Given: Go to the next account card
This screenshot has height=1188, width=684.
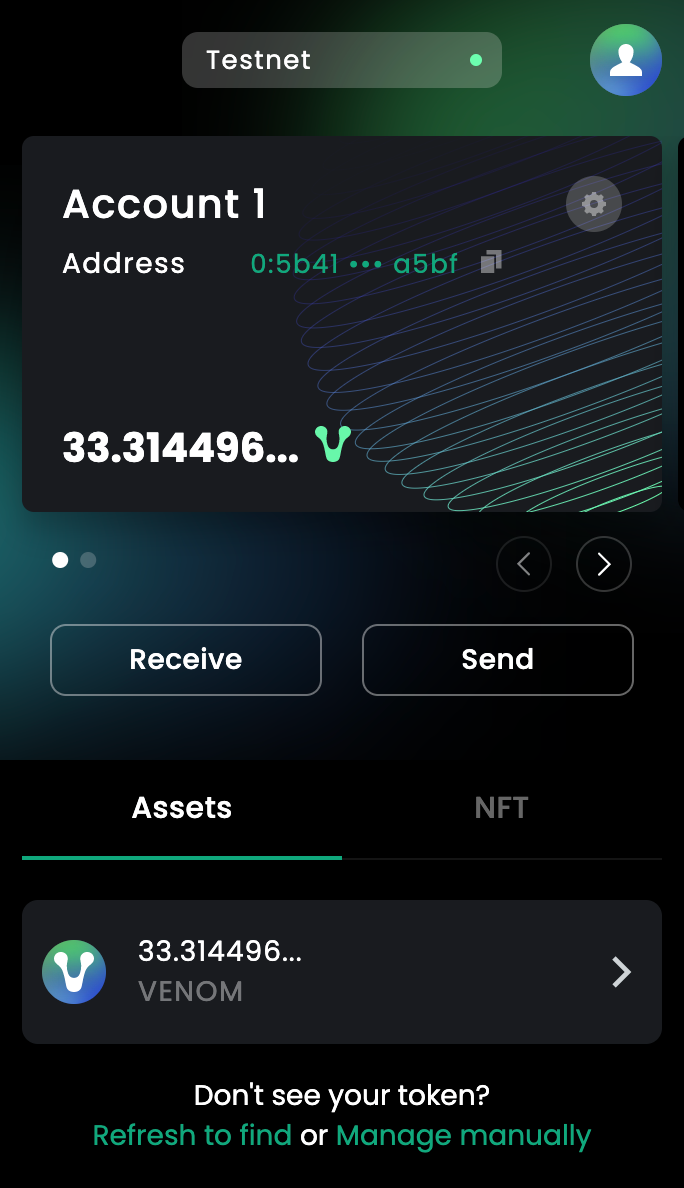Looking at the screenshot, I should (x=604, y=565).
